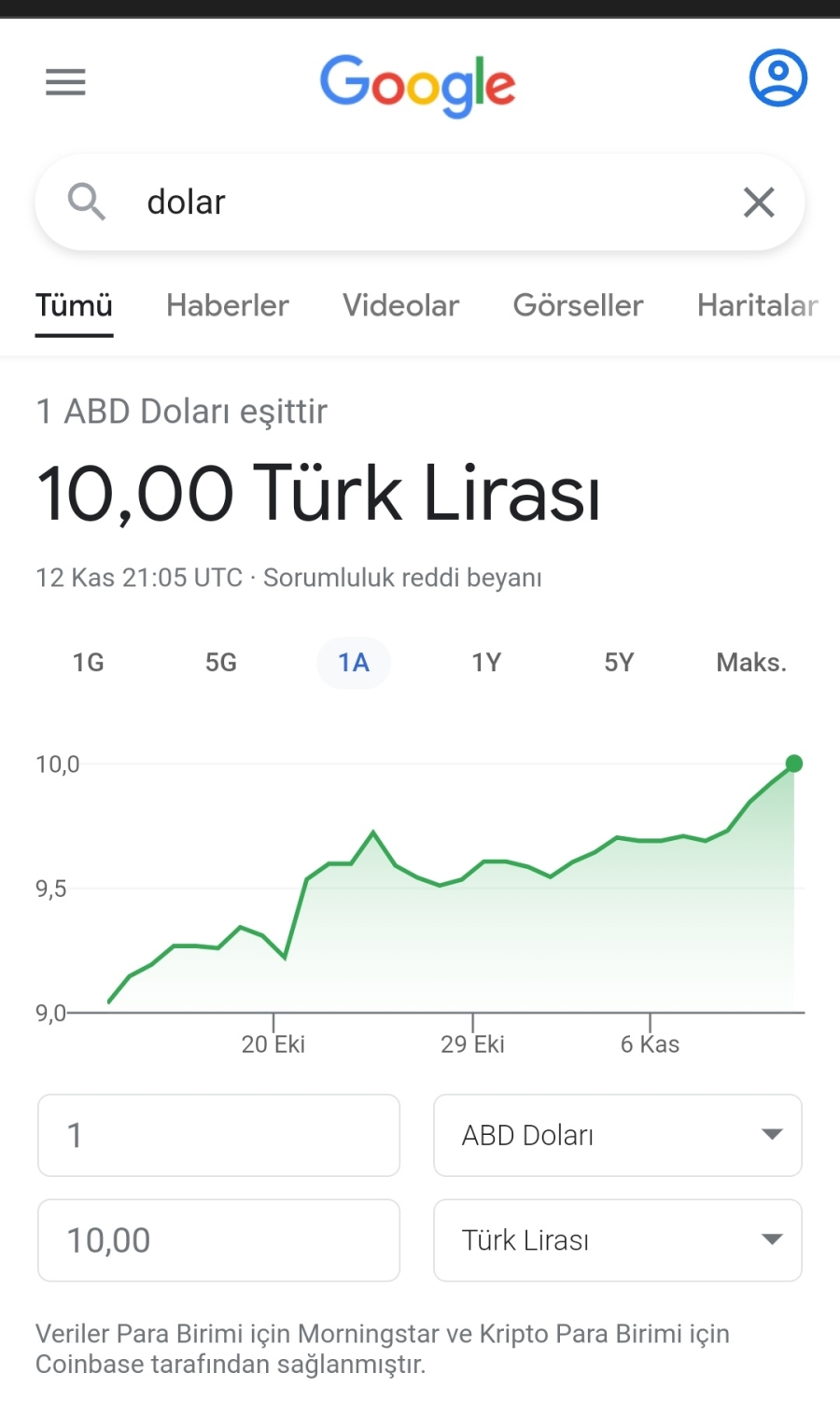
Task: Switch to the Haritalar tab
Action: 757,305
